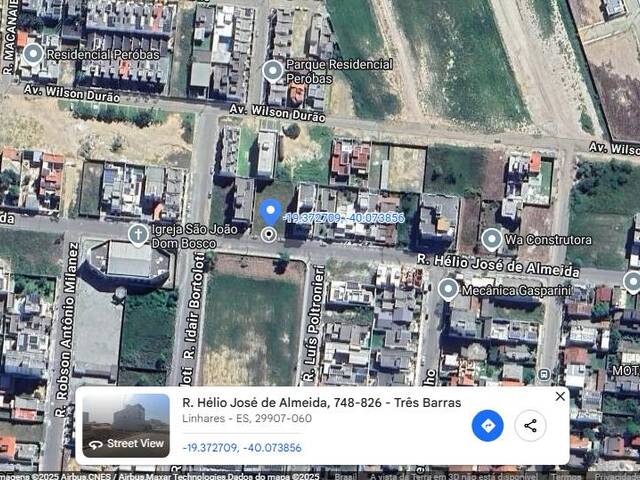Viewport: 640px width, 480px height.
Task: Share this location
Action: tap(530, 426)
